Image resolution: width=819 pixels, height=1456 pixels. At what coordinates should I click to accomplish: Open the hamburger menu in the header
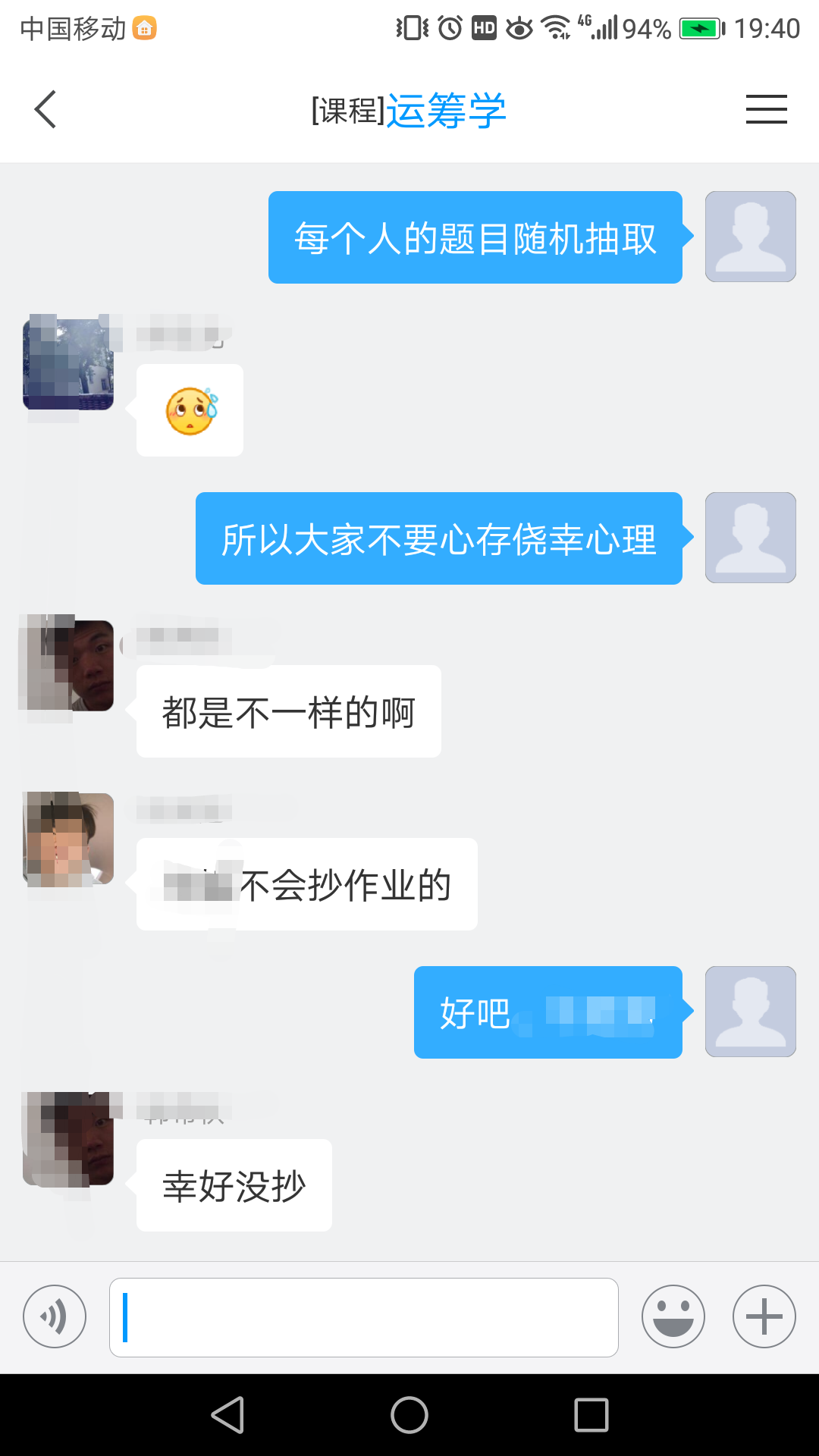tap(766, 109)
